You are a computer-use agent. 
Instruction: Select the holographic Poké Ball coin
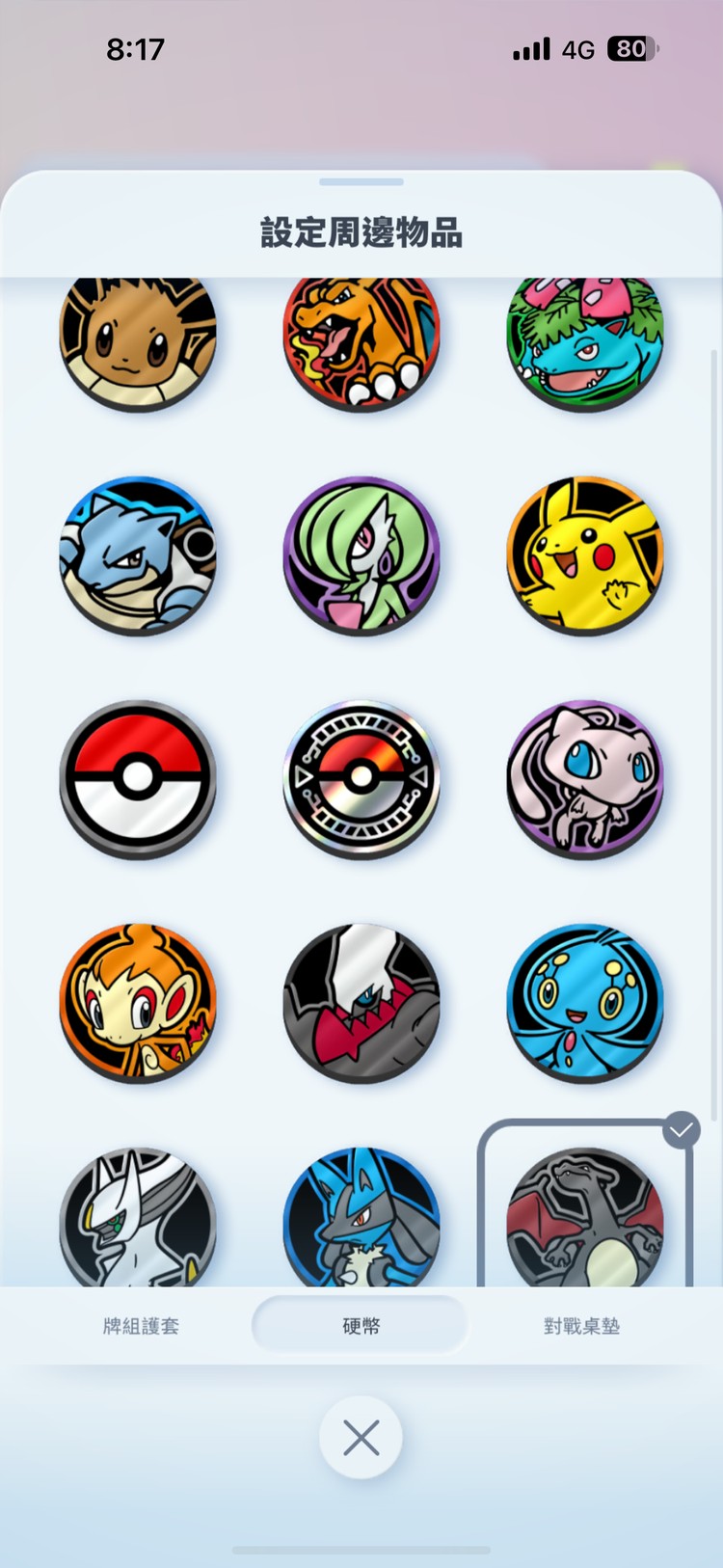(x=361, y=779)
